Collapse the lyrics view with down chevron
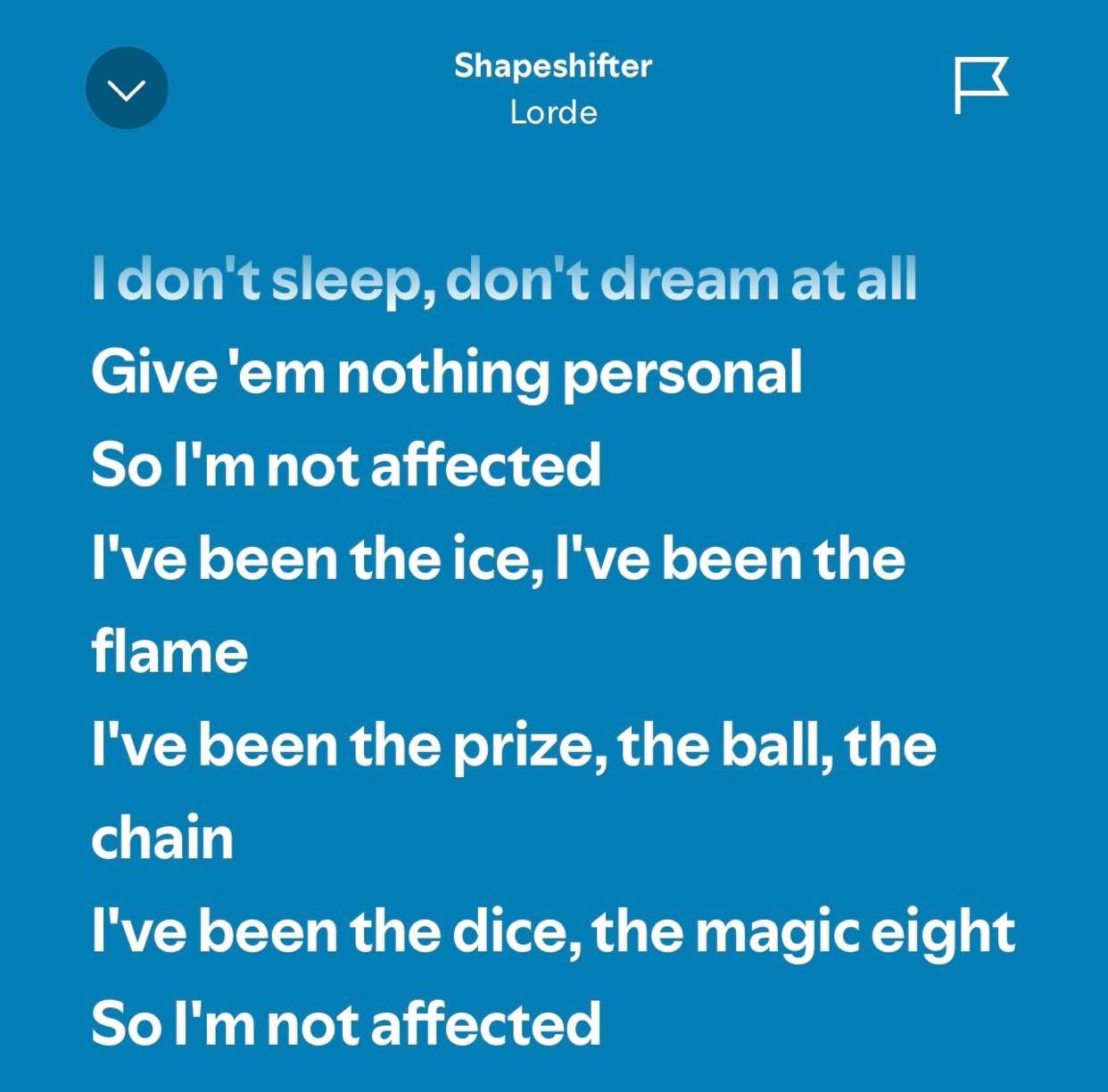 126,88
